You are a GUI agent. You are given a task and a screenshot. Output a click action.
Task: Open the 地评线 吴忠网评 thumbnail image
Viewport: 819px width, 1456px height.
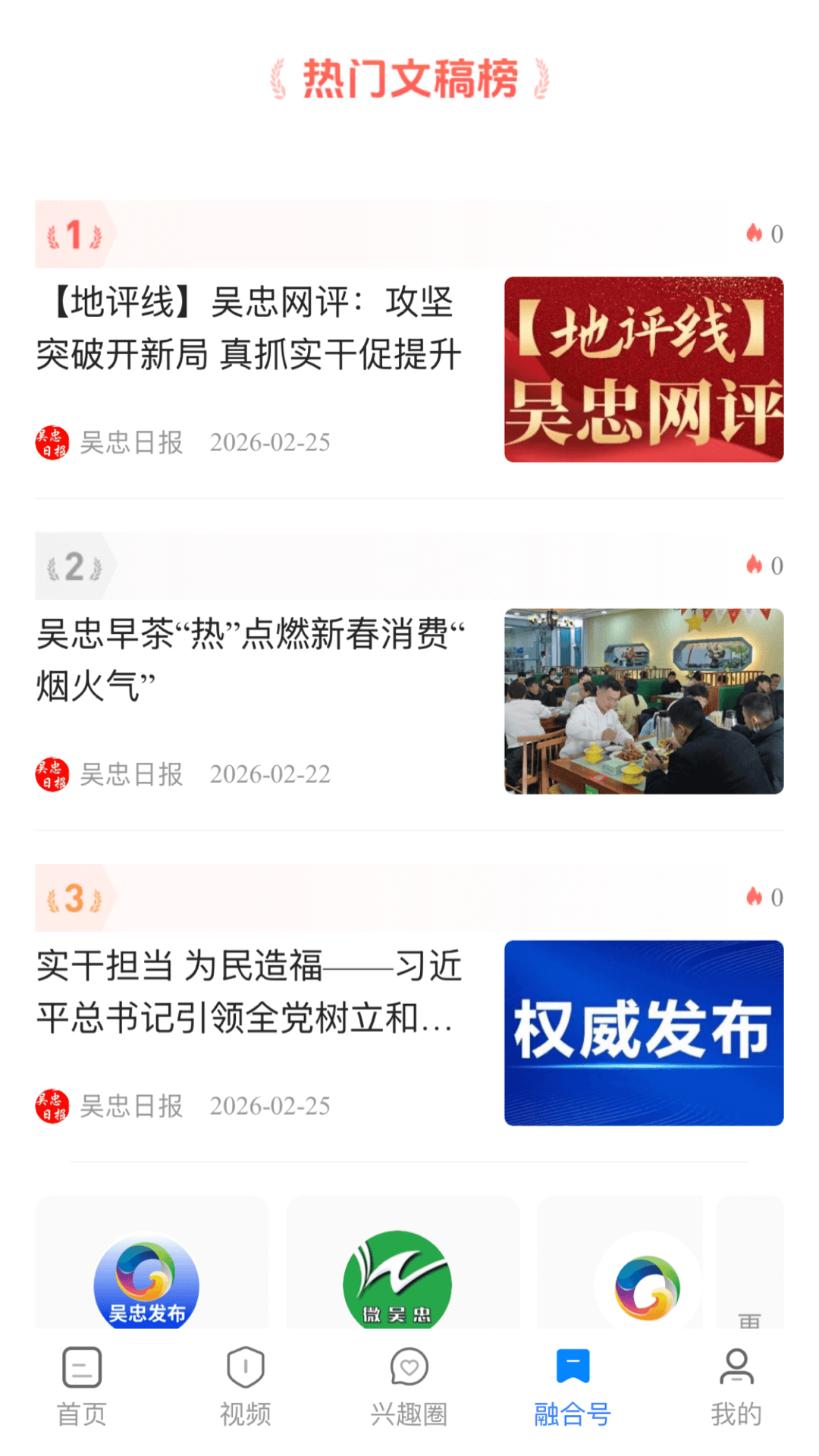[x=645, y=369]
